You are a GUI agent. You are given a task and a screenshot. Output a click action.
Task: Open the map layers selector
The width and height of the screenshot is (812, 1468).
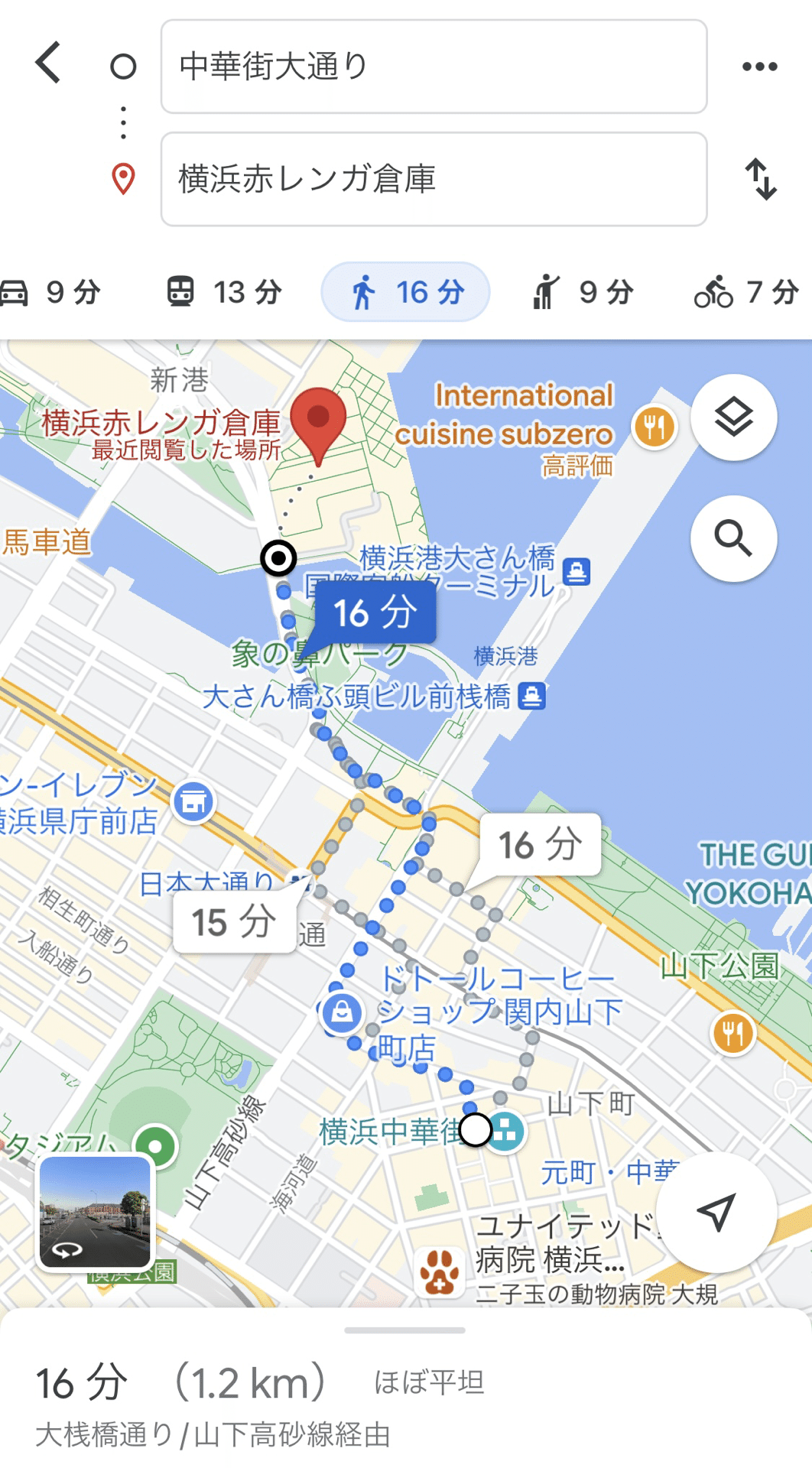click(732, 416)
